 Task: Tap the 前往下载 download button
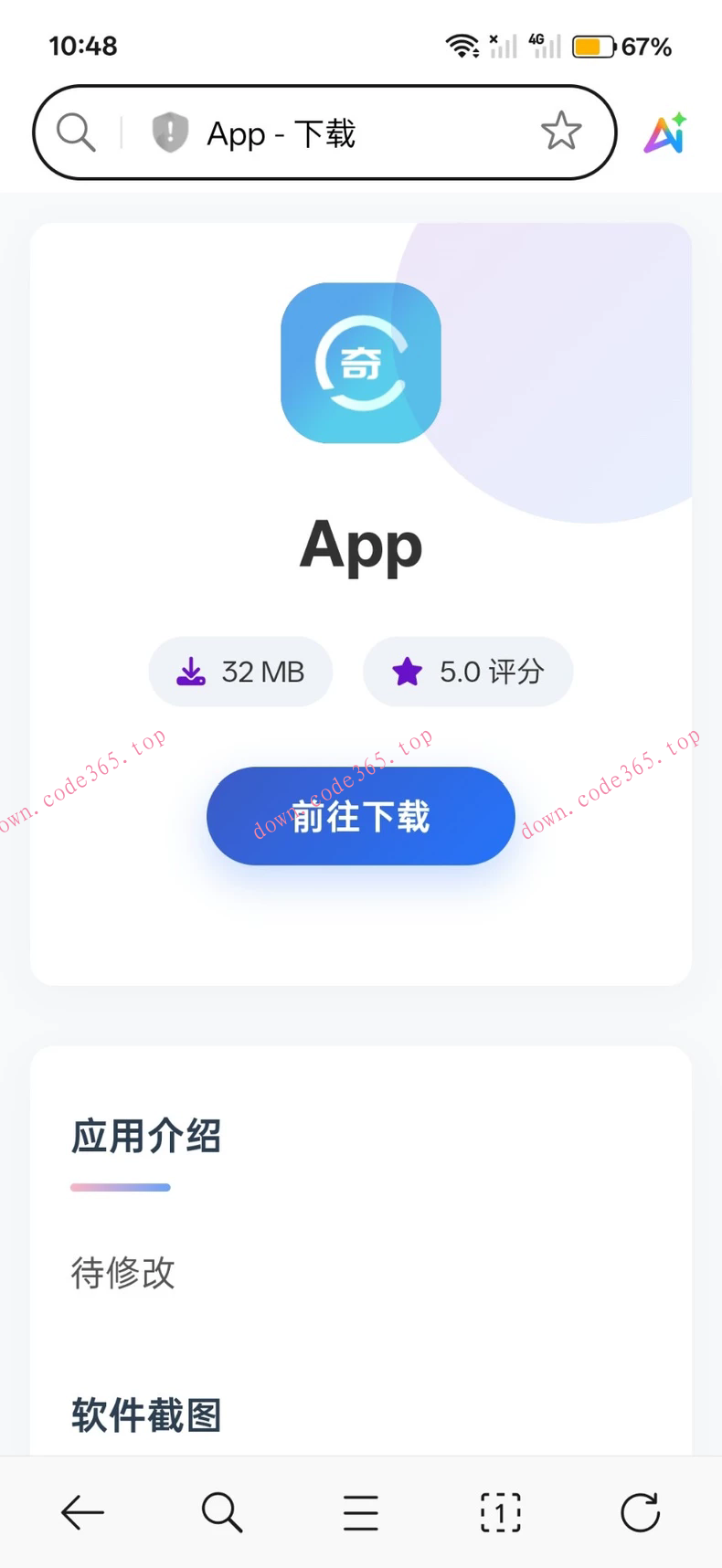[x=360, y=817]
